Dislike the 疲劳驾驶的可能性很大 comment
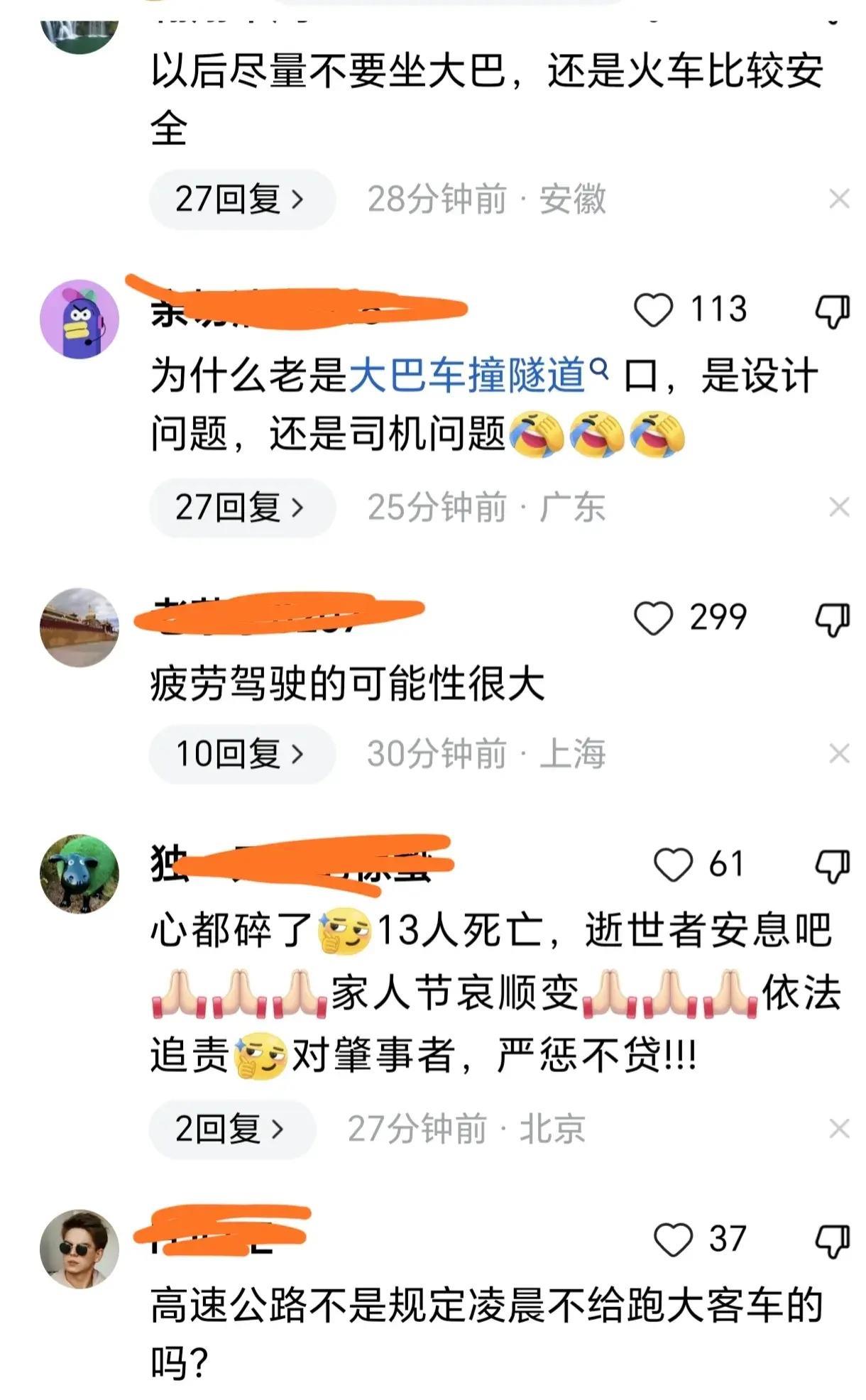Screen dimensions: 866x1400 coord(832,619)
